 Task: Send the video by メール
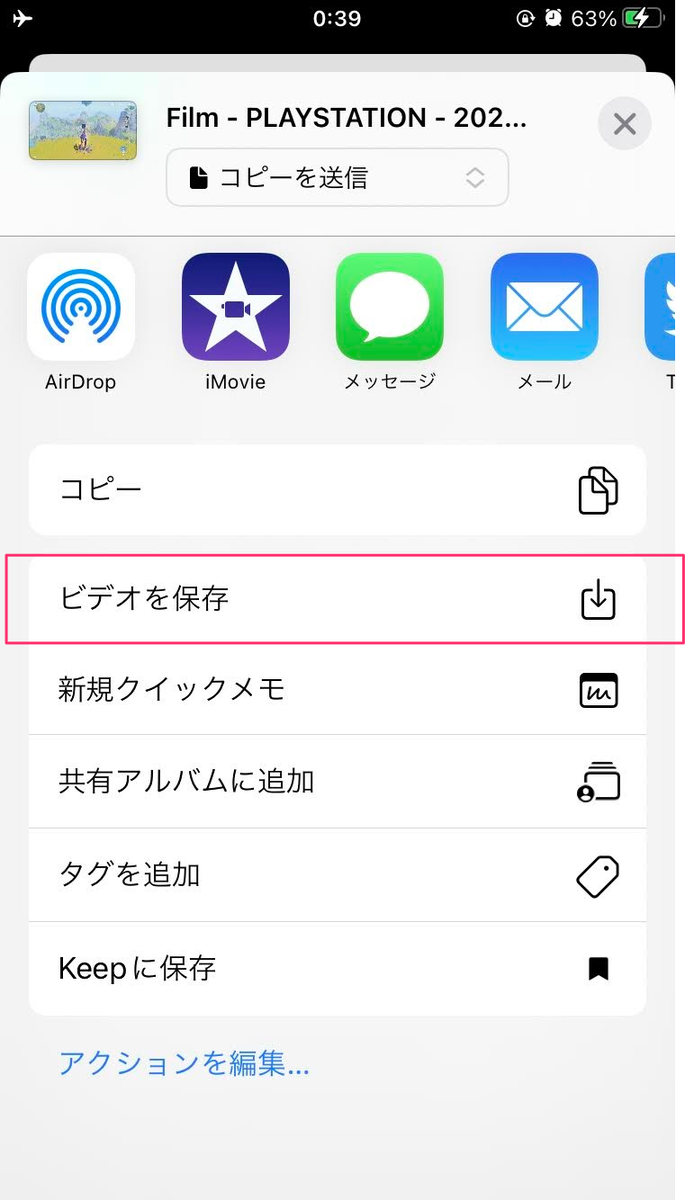[x=544, y=322]
